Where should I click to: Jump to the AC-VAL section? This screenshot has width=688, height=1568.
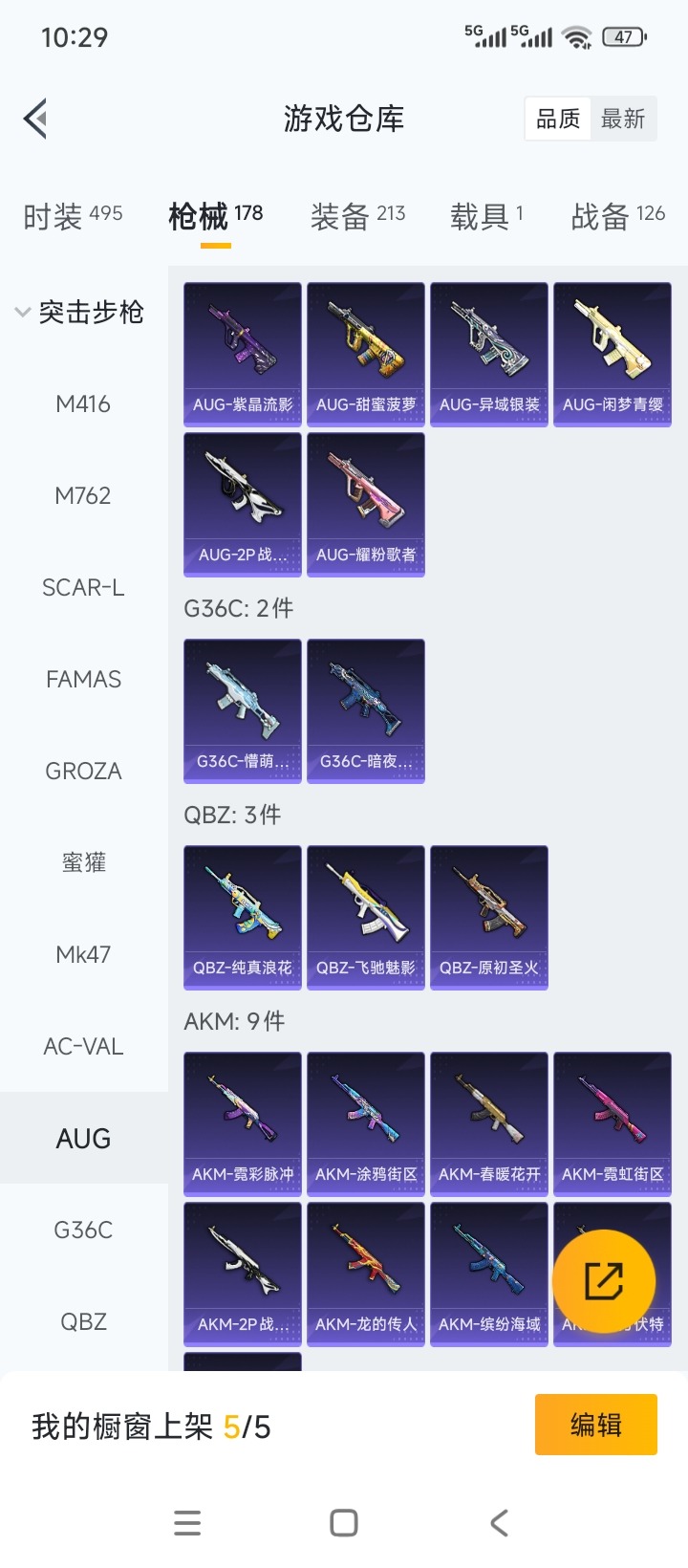click(83, 1047)
